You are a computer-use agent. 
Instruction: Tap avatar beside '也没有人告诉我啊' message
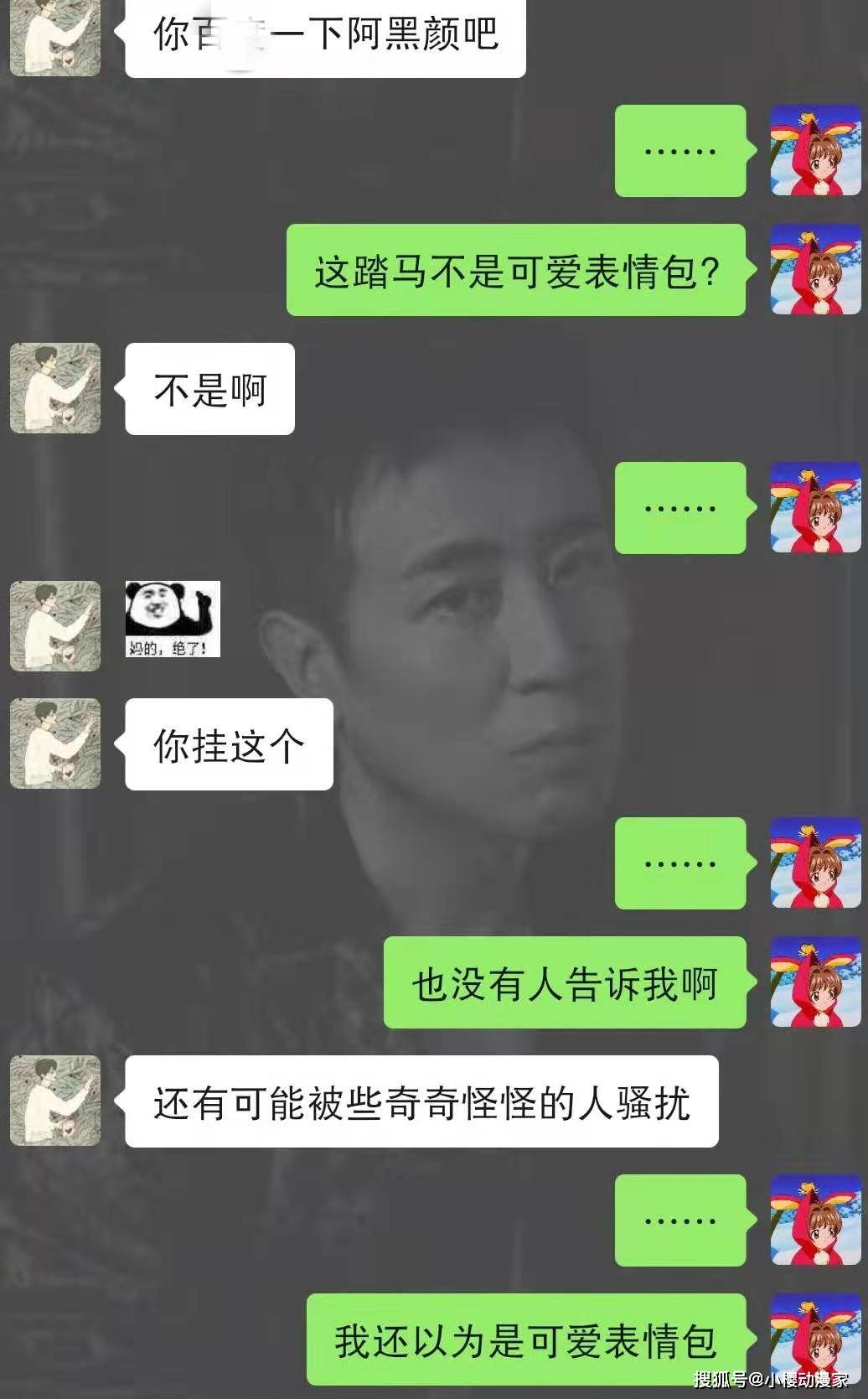point(815,982)
